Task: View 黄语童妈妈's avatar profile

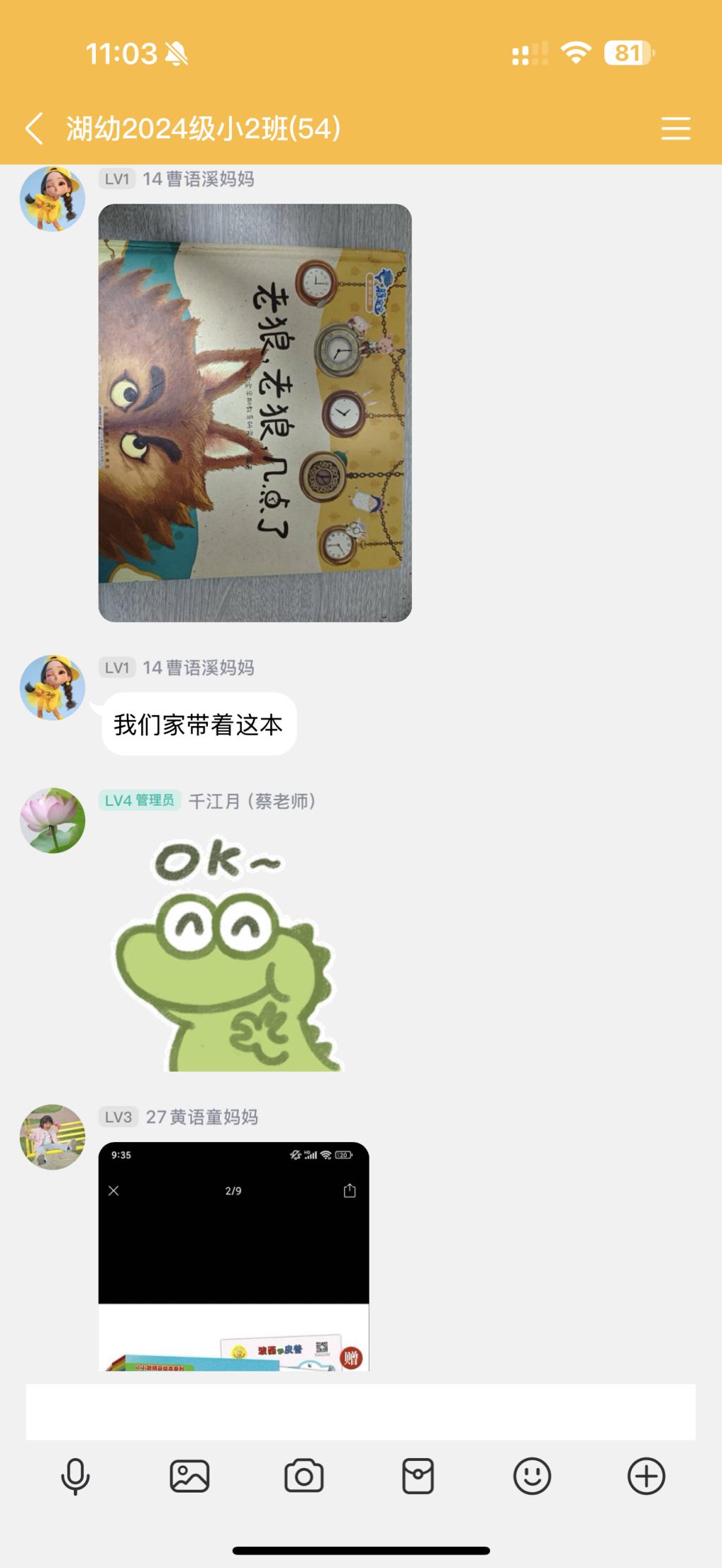Action: pyautogui.click(x=53, y=1137)
